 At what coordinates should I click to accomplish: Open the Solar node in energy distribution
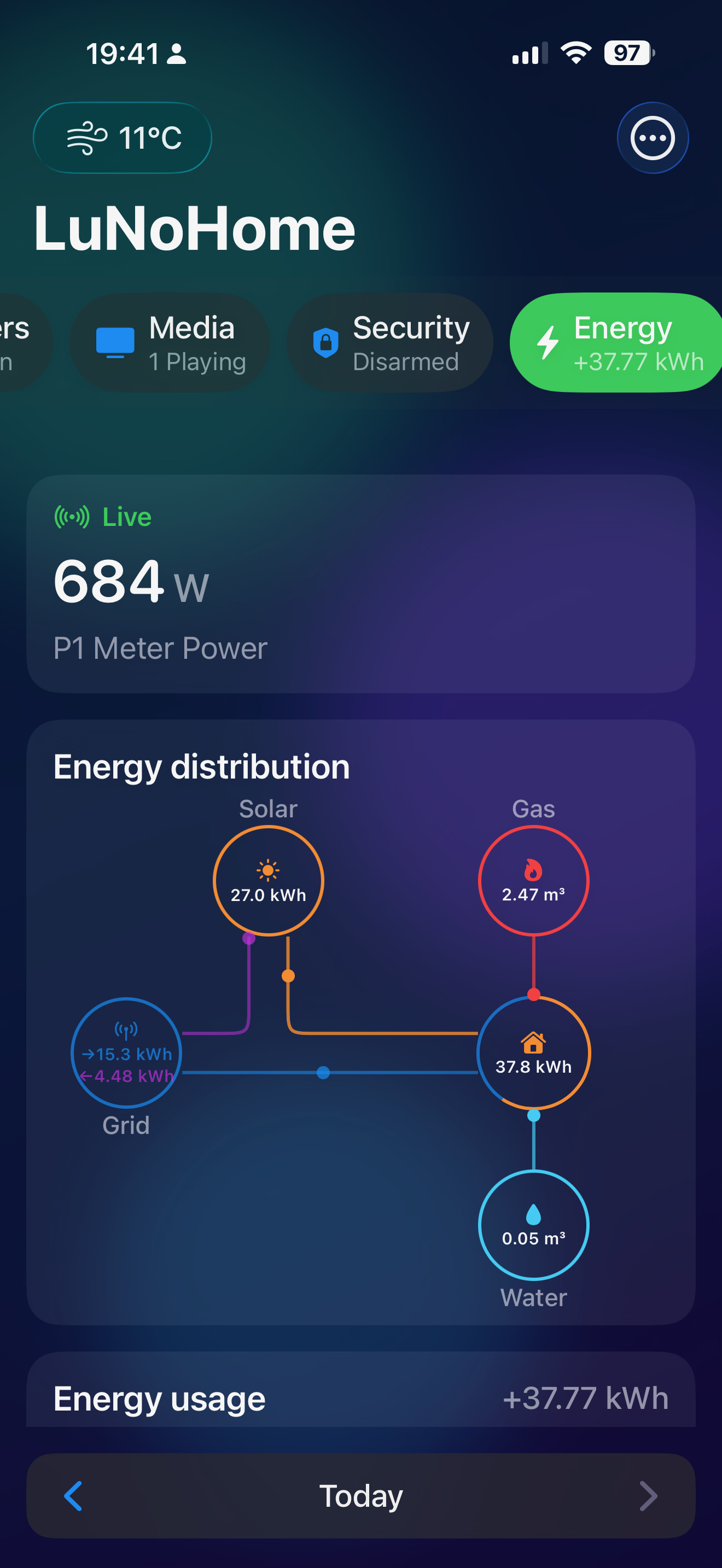(x=268, y=880)
